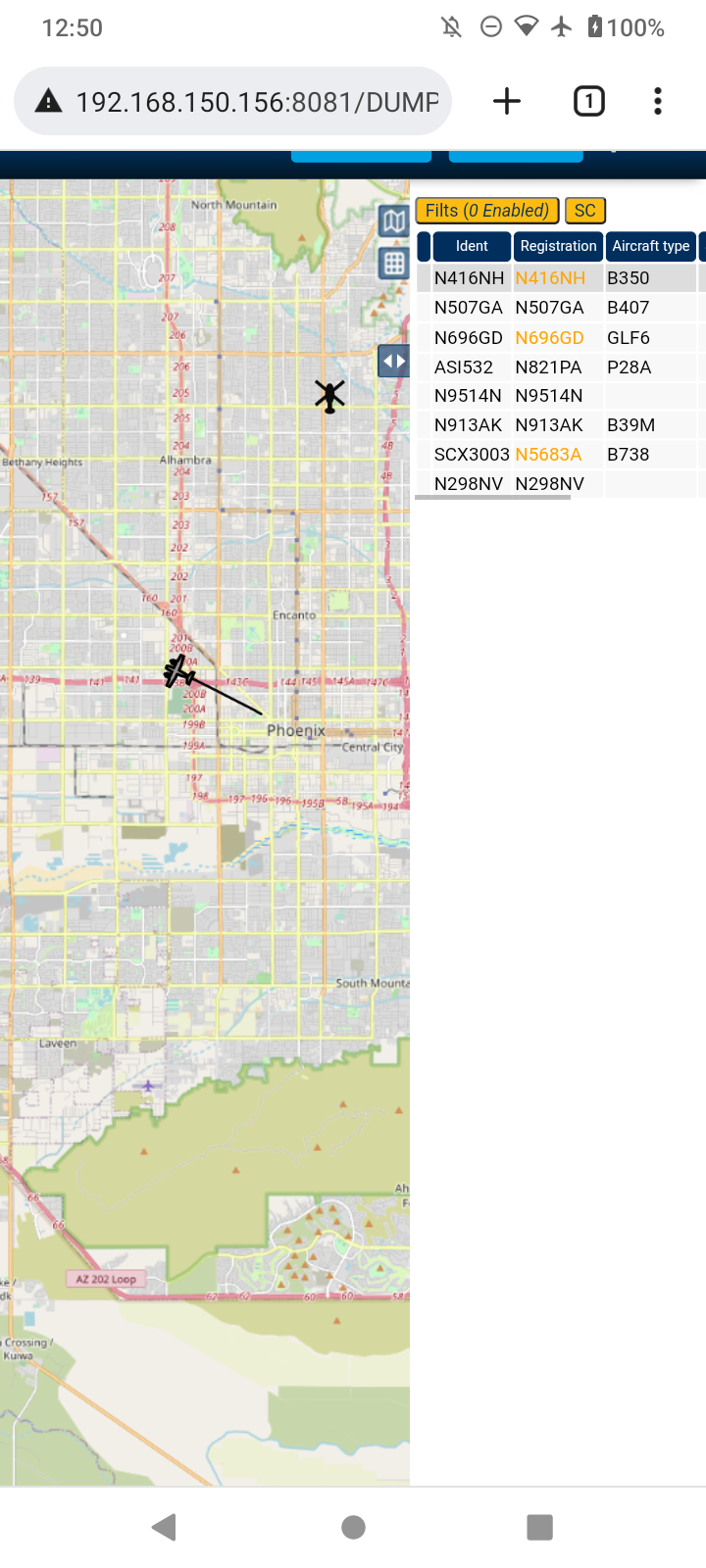
Task: Open the tab switcher
Action: tap(588, 101)
